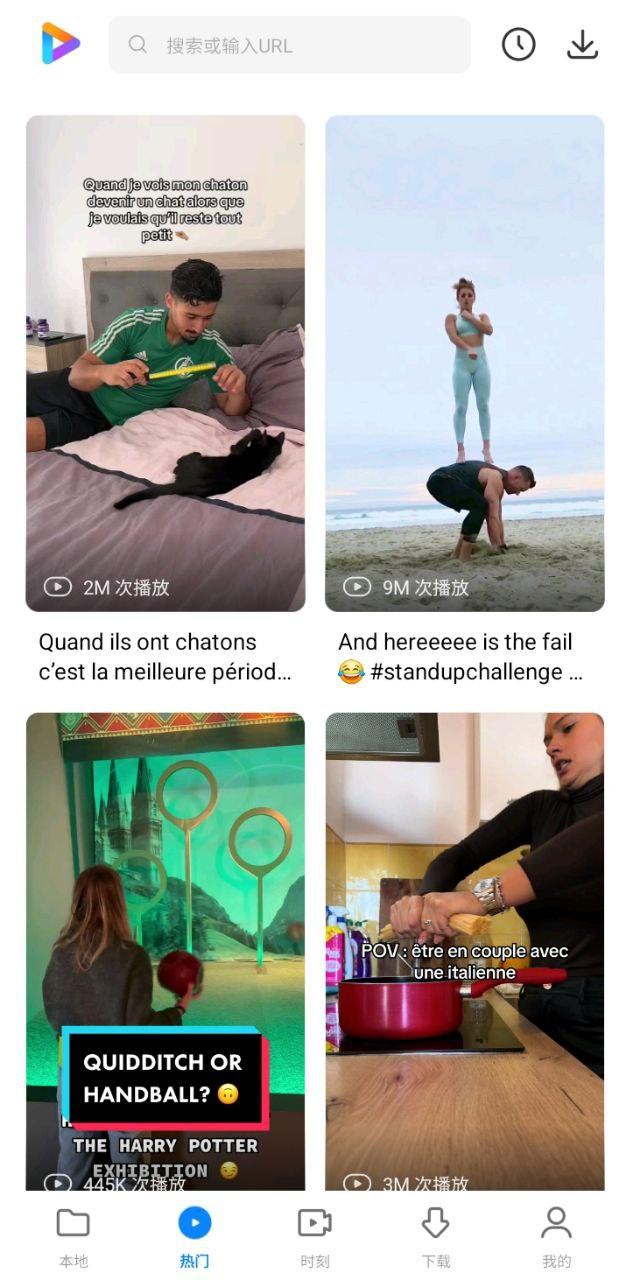
Task: Play the kitten video with 2M views
Action: (165, 363)
